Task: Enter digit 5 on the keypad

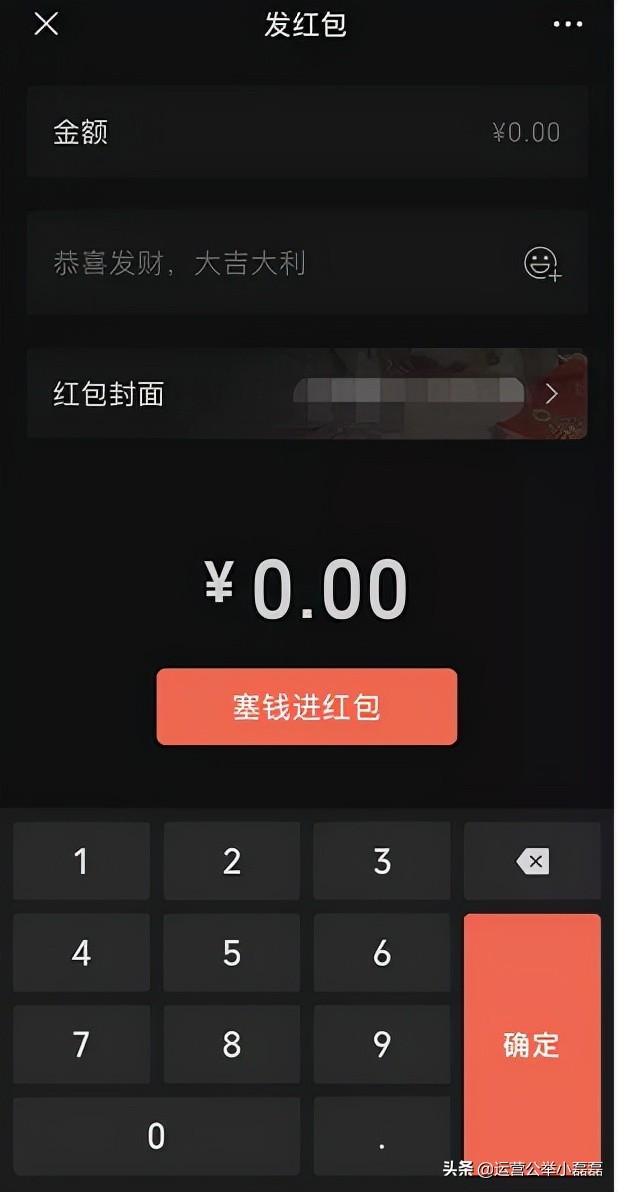Action: tap(232, 953)
